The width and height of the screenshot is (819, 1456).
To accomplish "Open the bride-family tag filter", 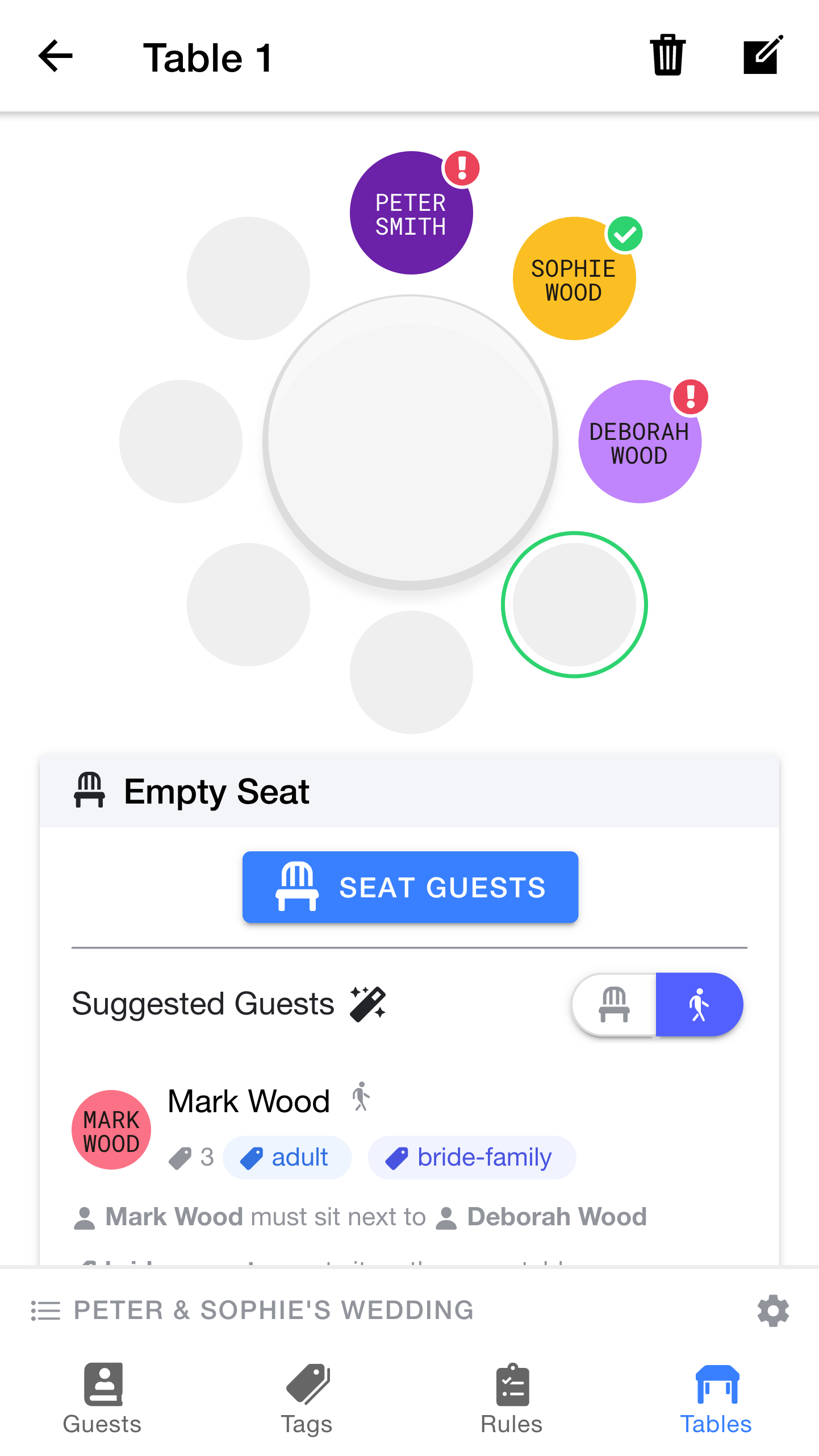I will coord(471,1157).
